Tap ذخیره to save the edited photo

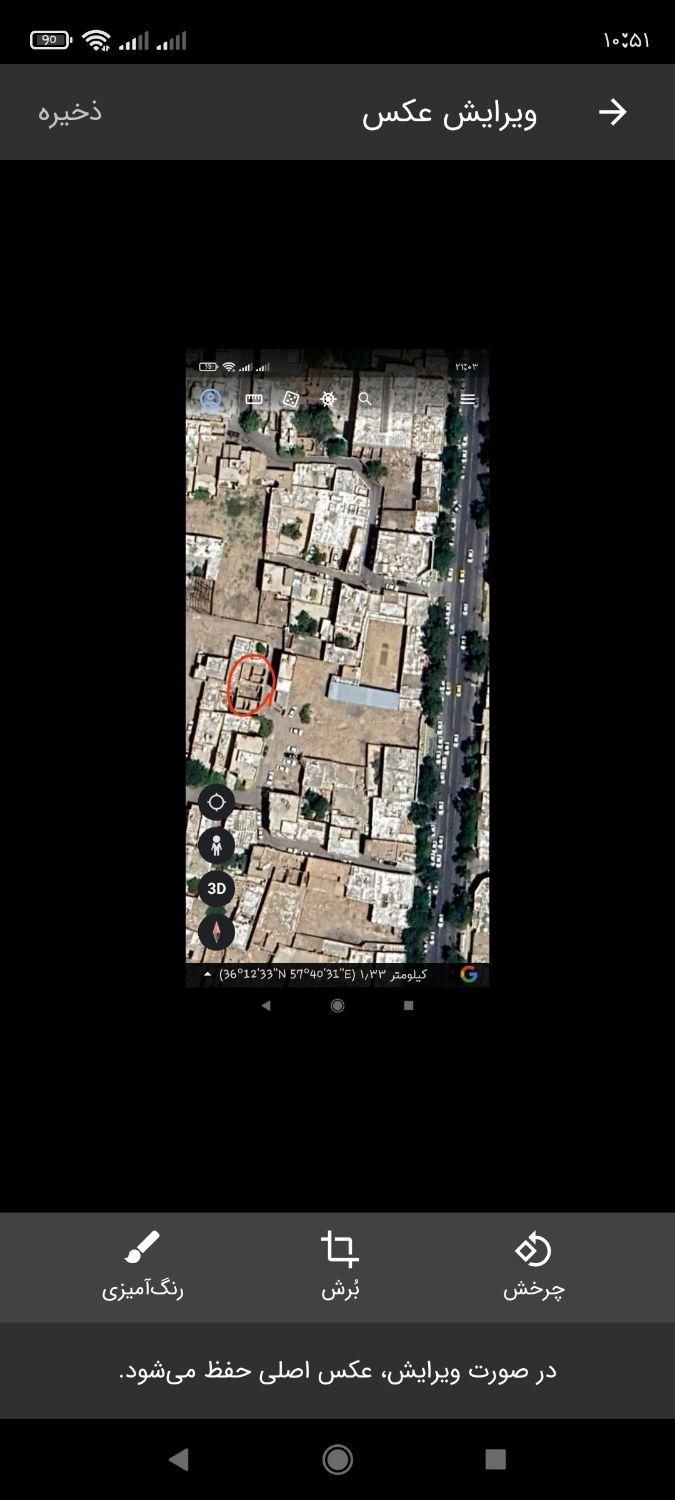[70, 112]
